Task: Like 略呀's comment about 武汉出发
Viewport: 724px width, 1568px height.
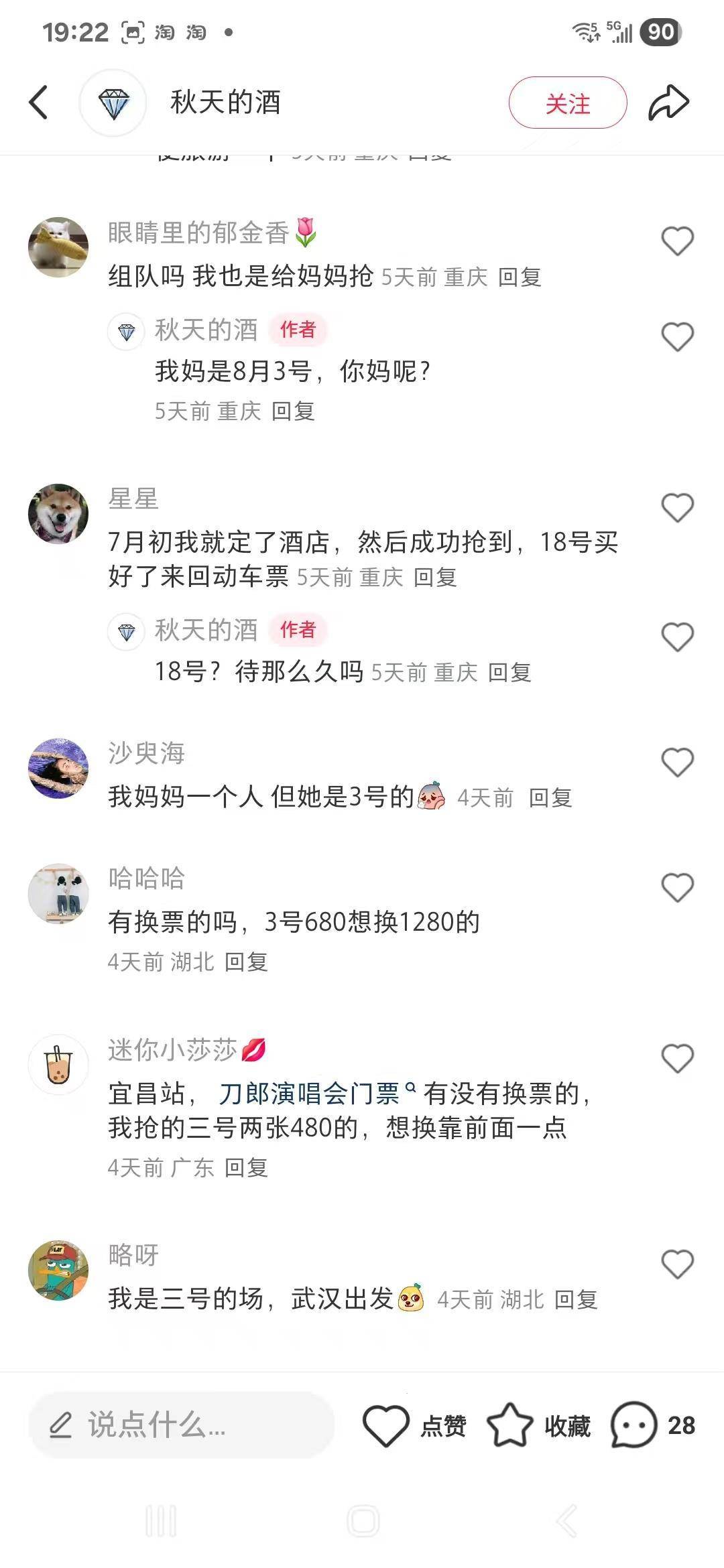Action: 677,1264
